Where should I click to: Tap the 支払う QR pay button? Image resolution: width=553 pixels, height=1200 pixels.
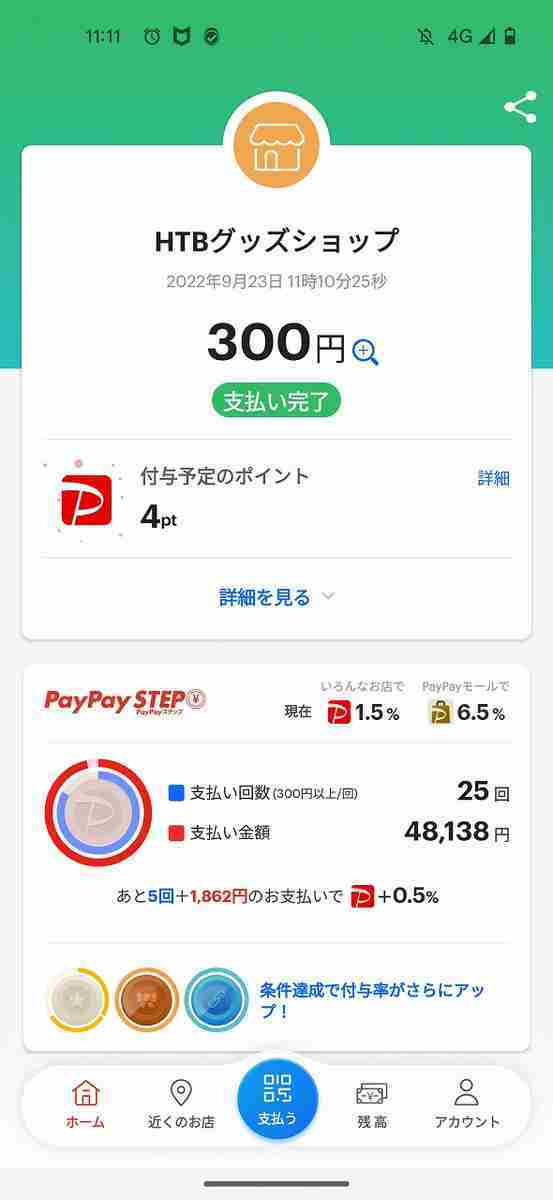point(277,1099)
